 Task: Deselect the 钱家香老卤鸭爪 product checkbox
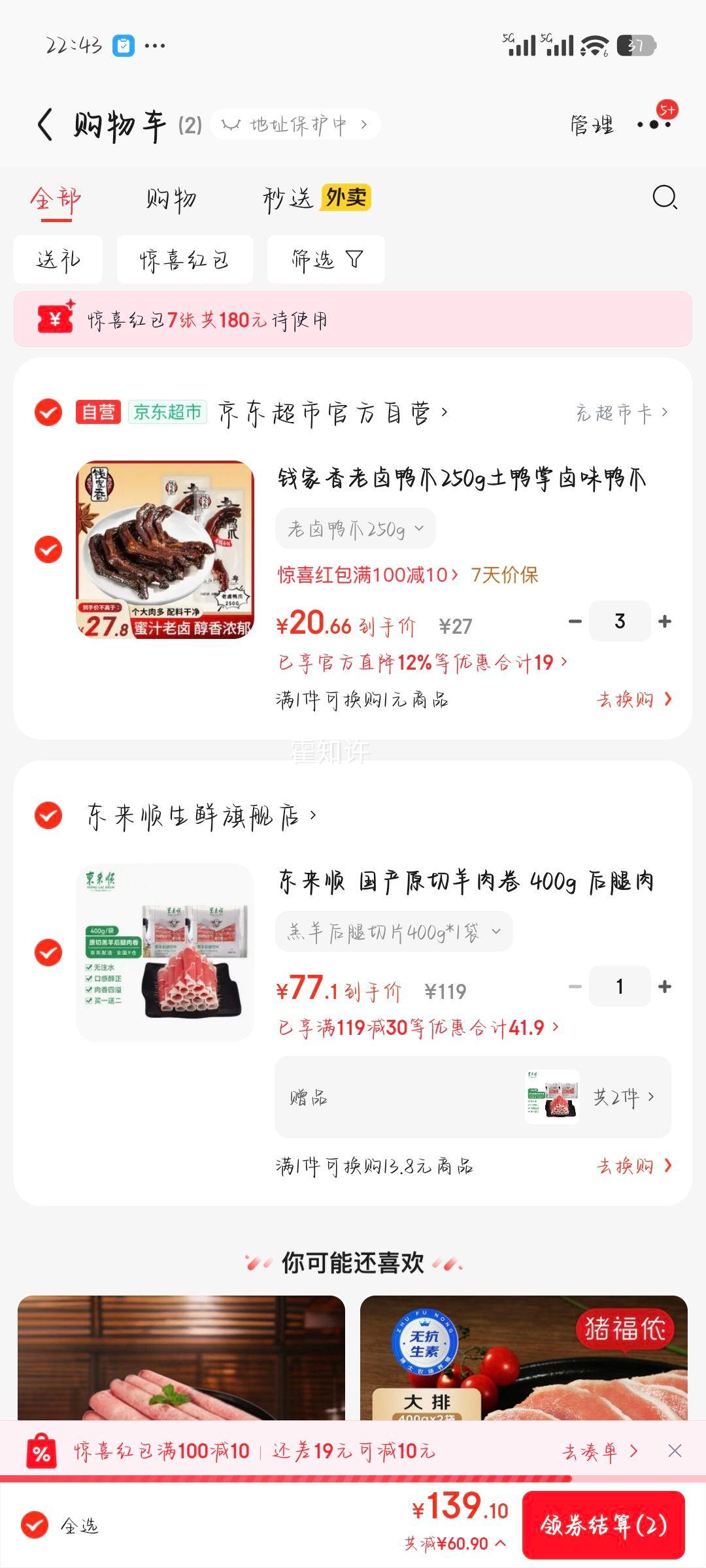click(49, 547)
